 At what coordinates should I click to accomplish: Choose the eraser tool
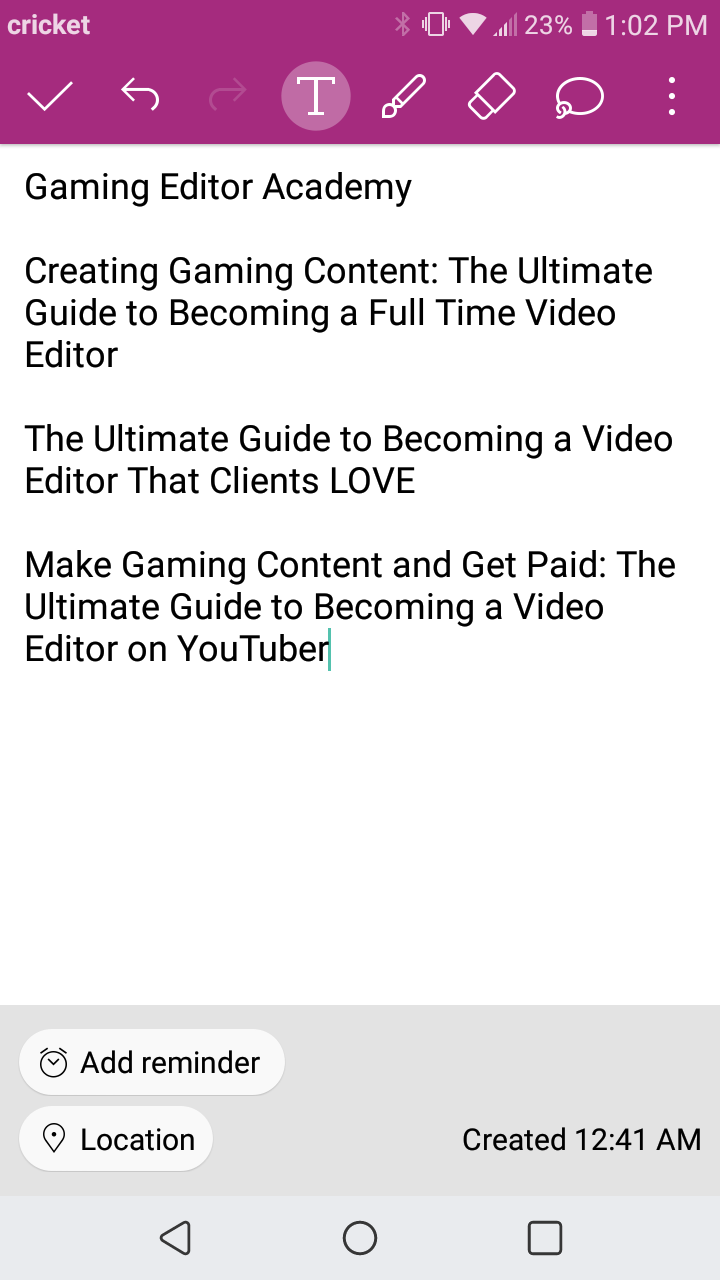point(491,97)
